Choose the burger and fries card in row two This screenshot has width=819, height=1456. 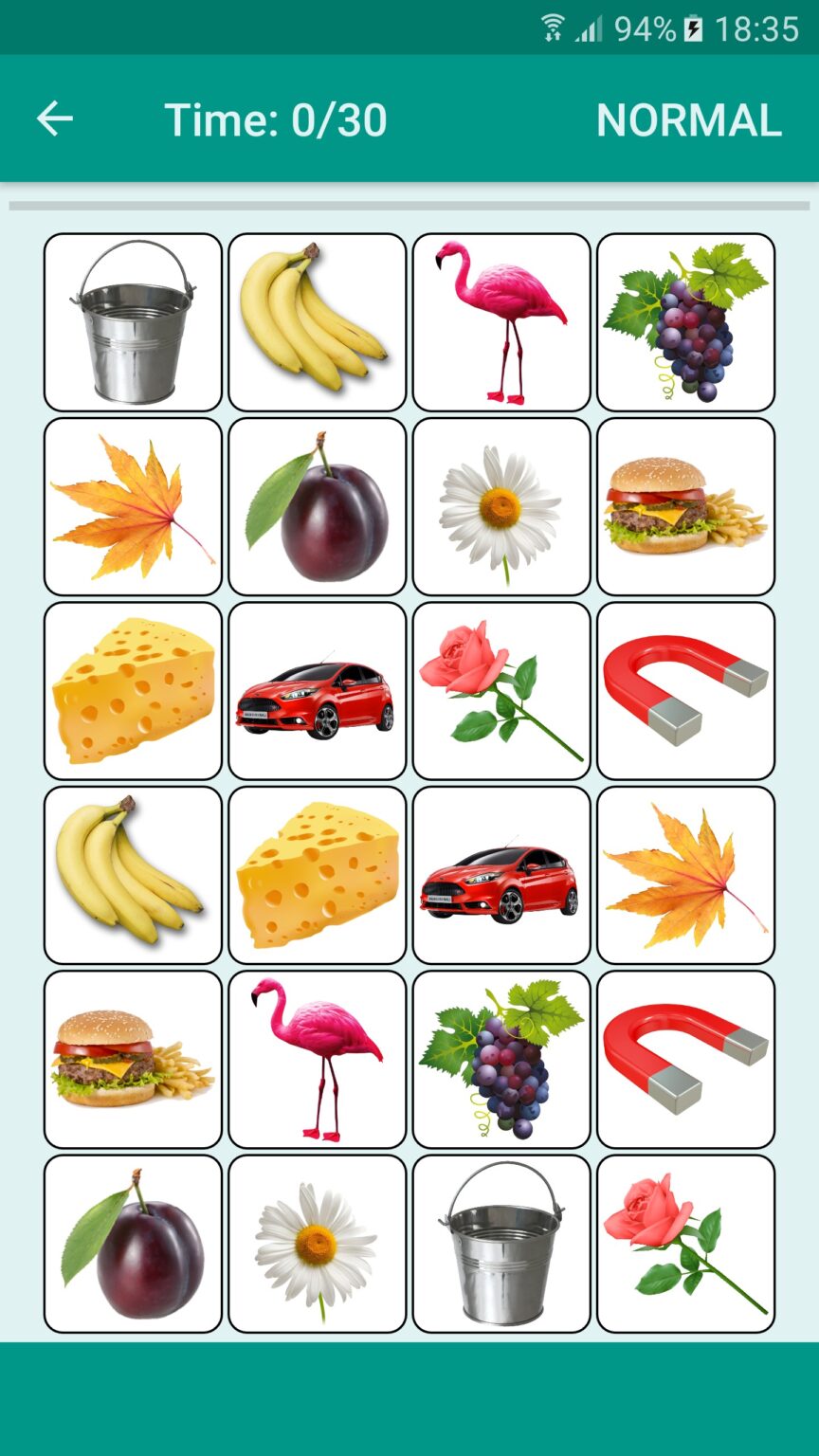(x=684, y=505)
